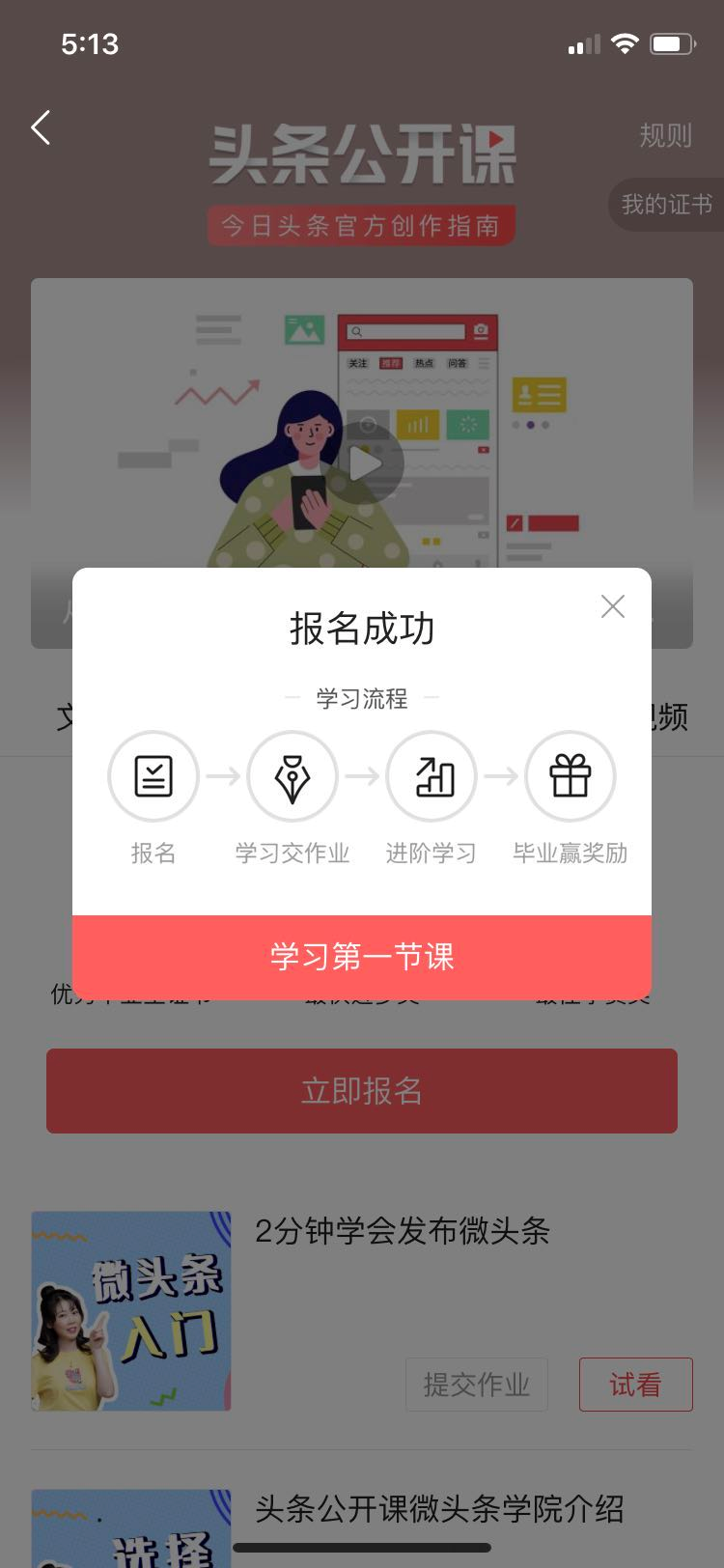Dismiss the 报名成功 success dialog

tap(612, 606)
